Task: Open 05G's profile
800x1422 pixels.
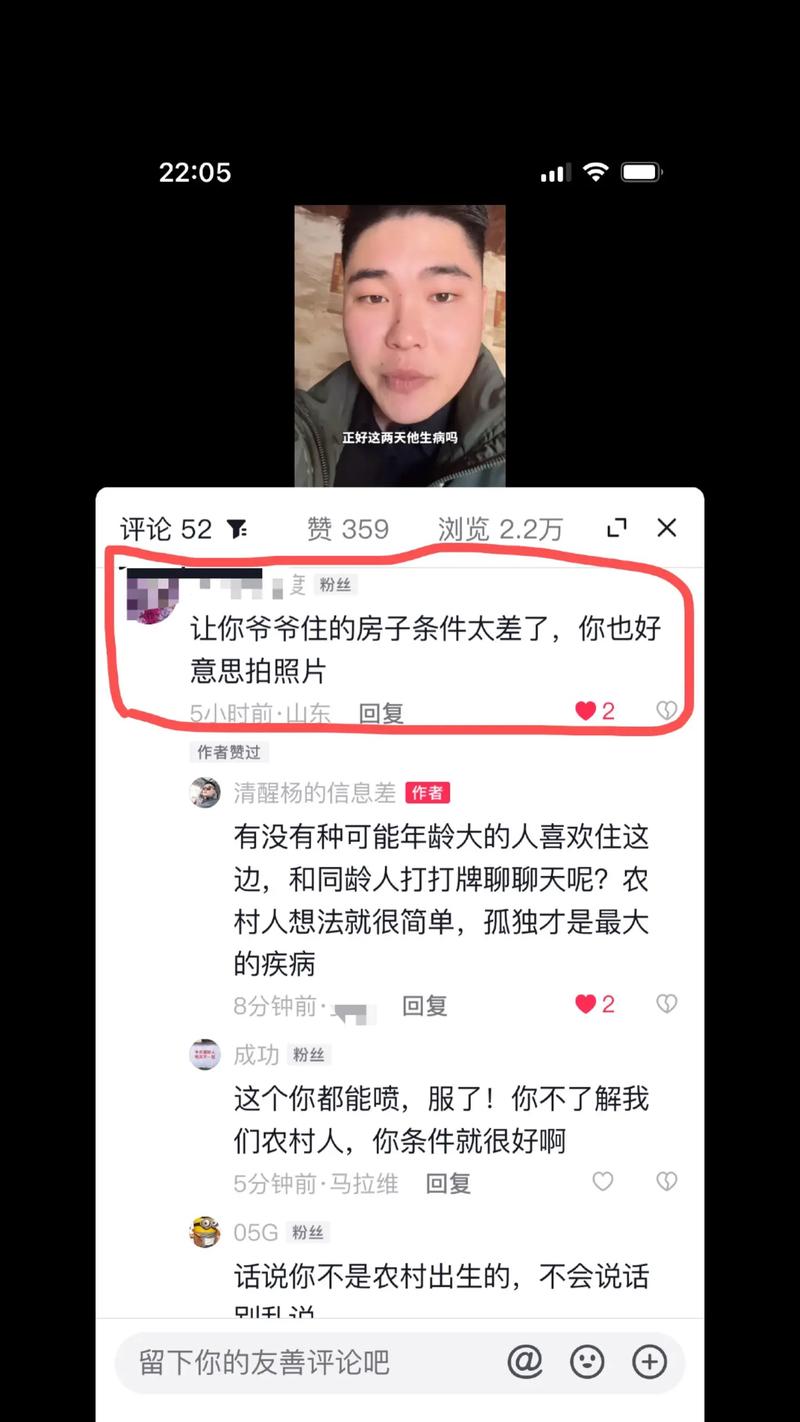Action: 205,1232
